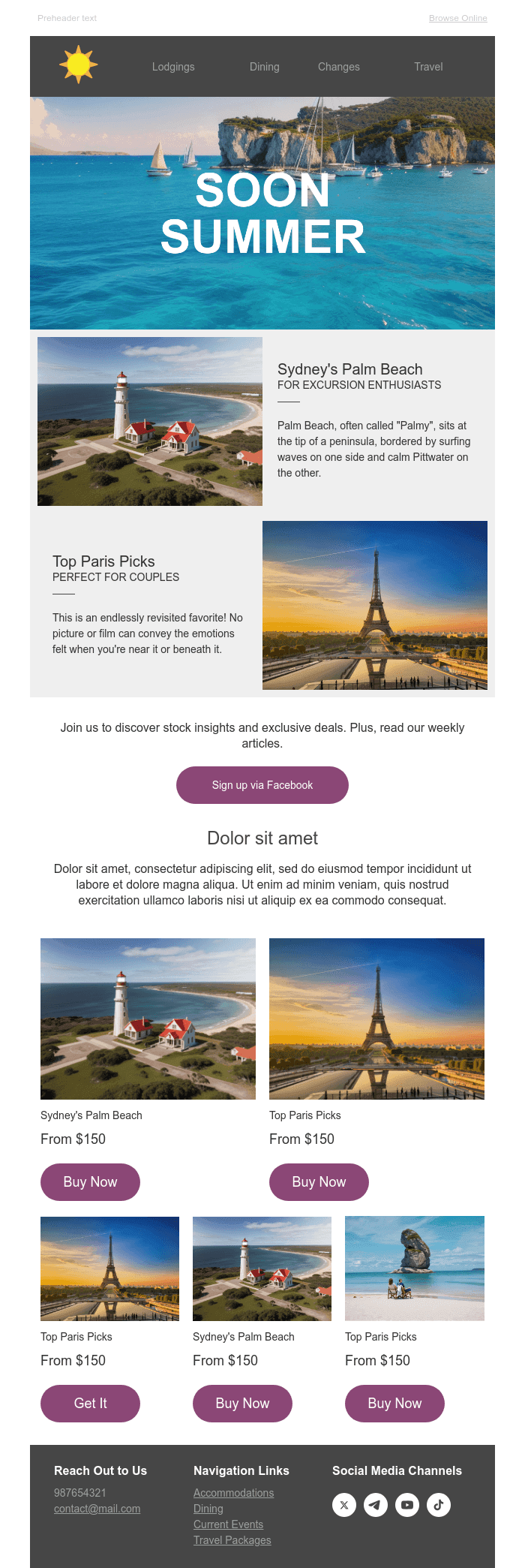View the Travel Packages footer link
Screen dimensions: 525x1568
pos(232,1540)
